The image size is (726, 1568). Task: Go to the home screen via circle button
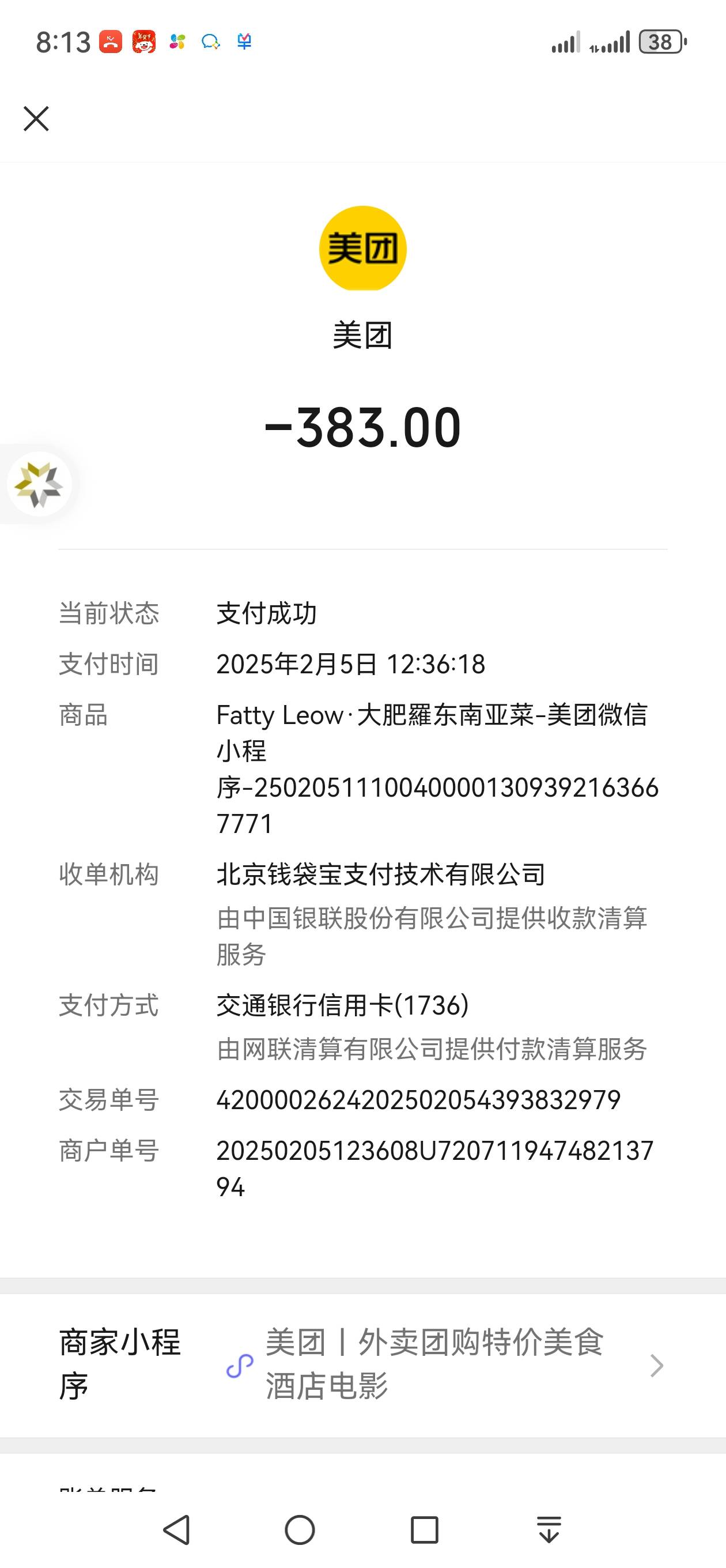point(300,1529)
